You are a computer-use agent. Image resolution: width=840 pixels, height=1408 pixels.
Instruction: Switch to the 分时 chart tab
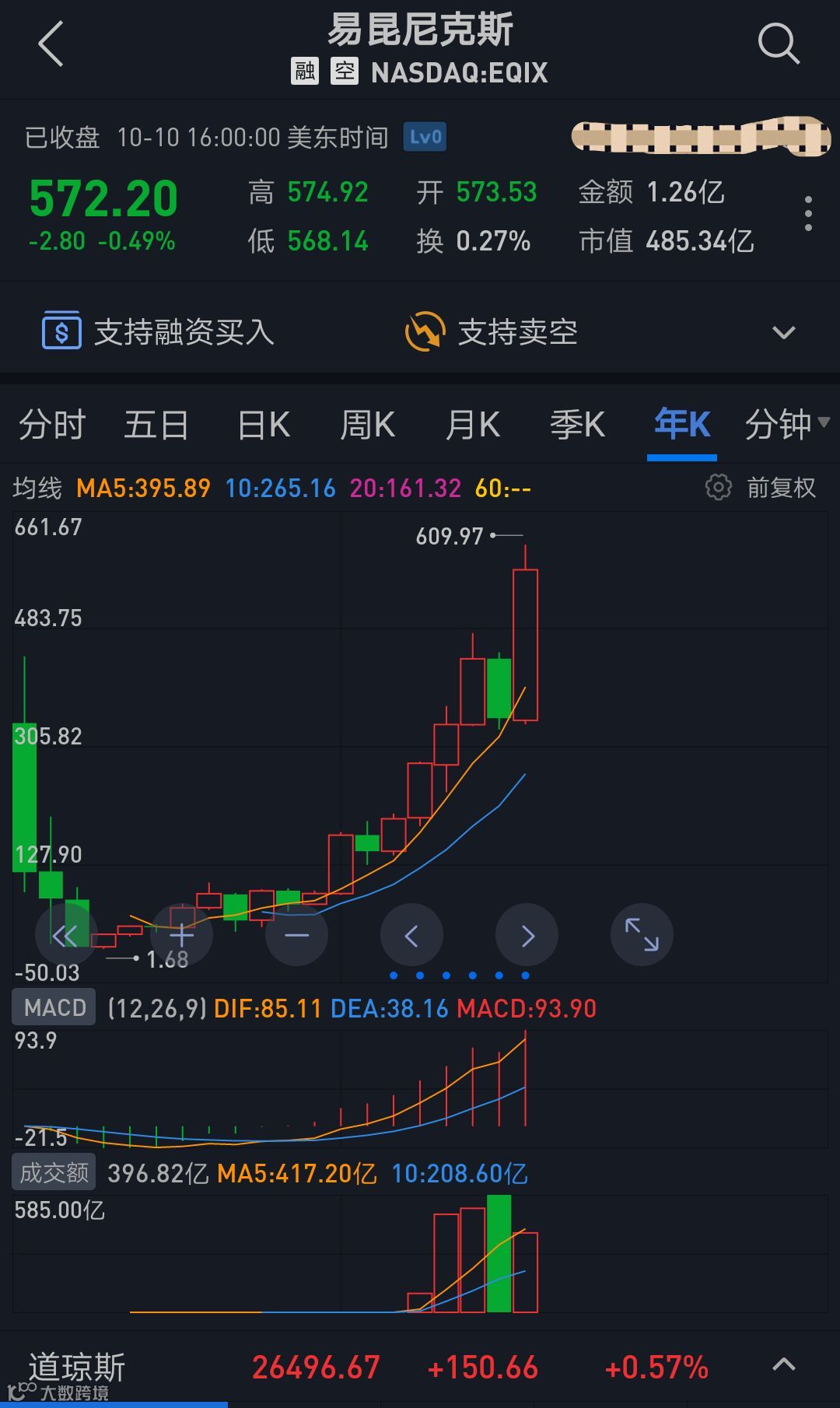point(51,426)
